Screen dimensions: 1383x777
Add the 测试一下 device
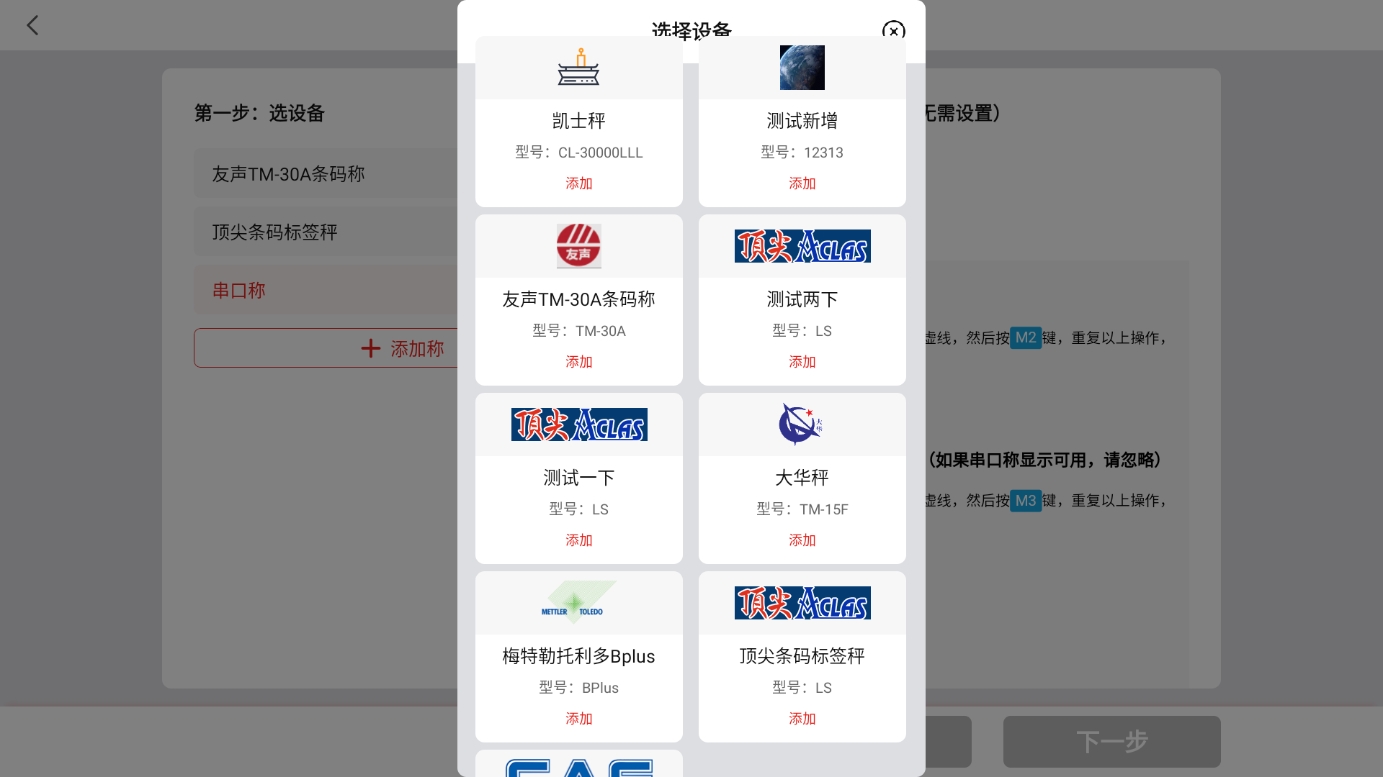579,540
